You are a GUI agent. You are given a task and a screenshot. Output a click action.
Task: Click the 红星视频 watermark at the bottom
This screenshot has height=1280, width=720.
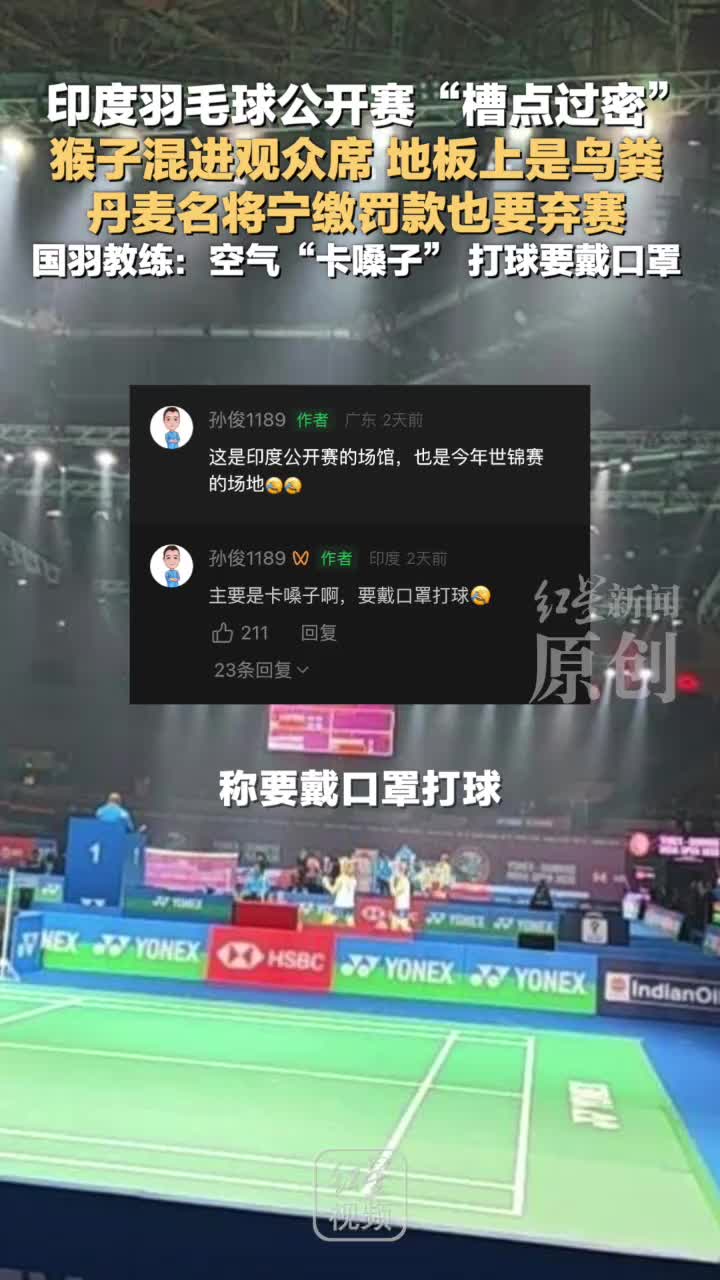click(x=360, y=1195)
